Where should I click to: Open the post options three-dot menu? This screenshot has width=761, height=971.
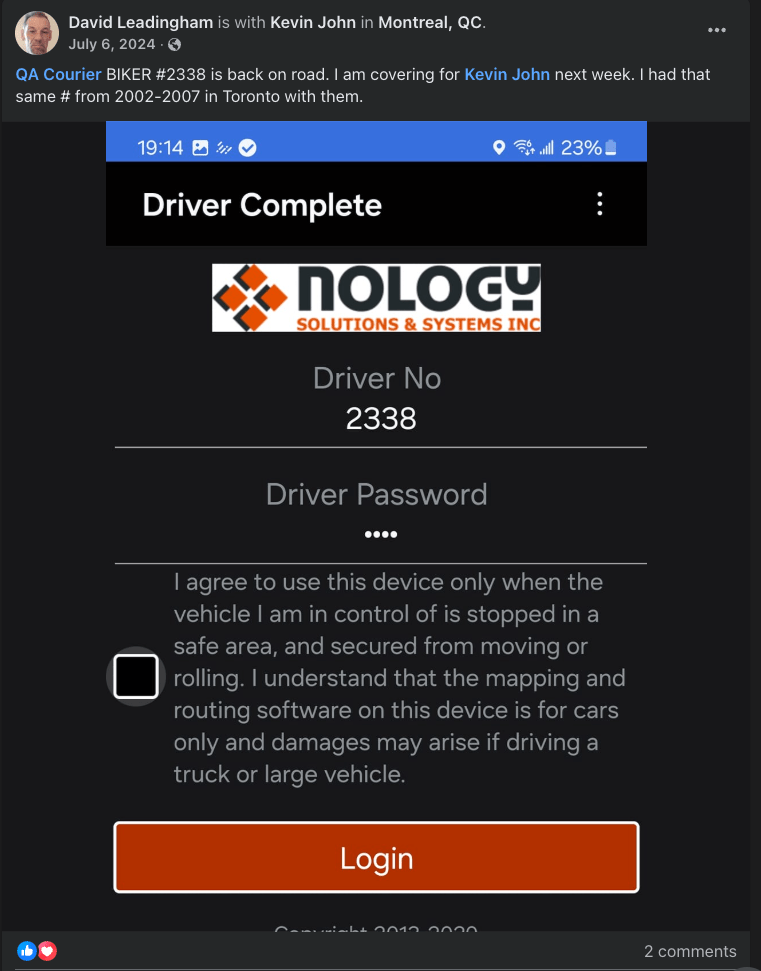[x=716, y=30]
